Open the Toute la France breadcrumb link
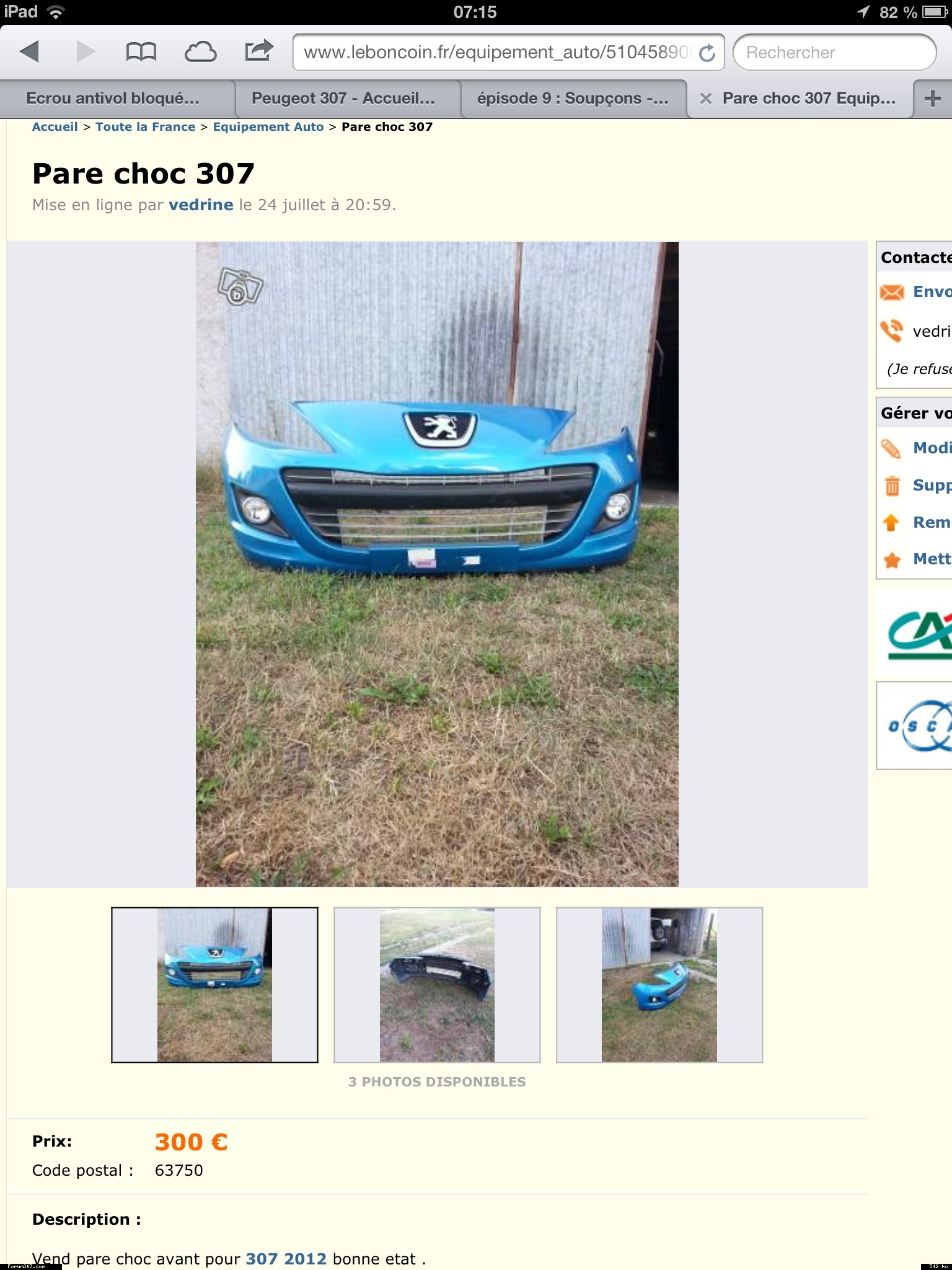 pos(145,127)
